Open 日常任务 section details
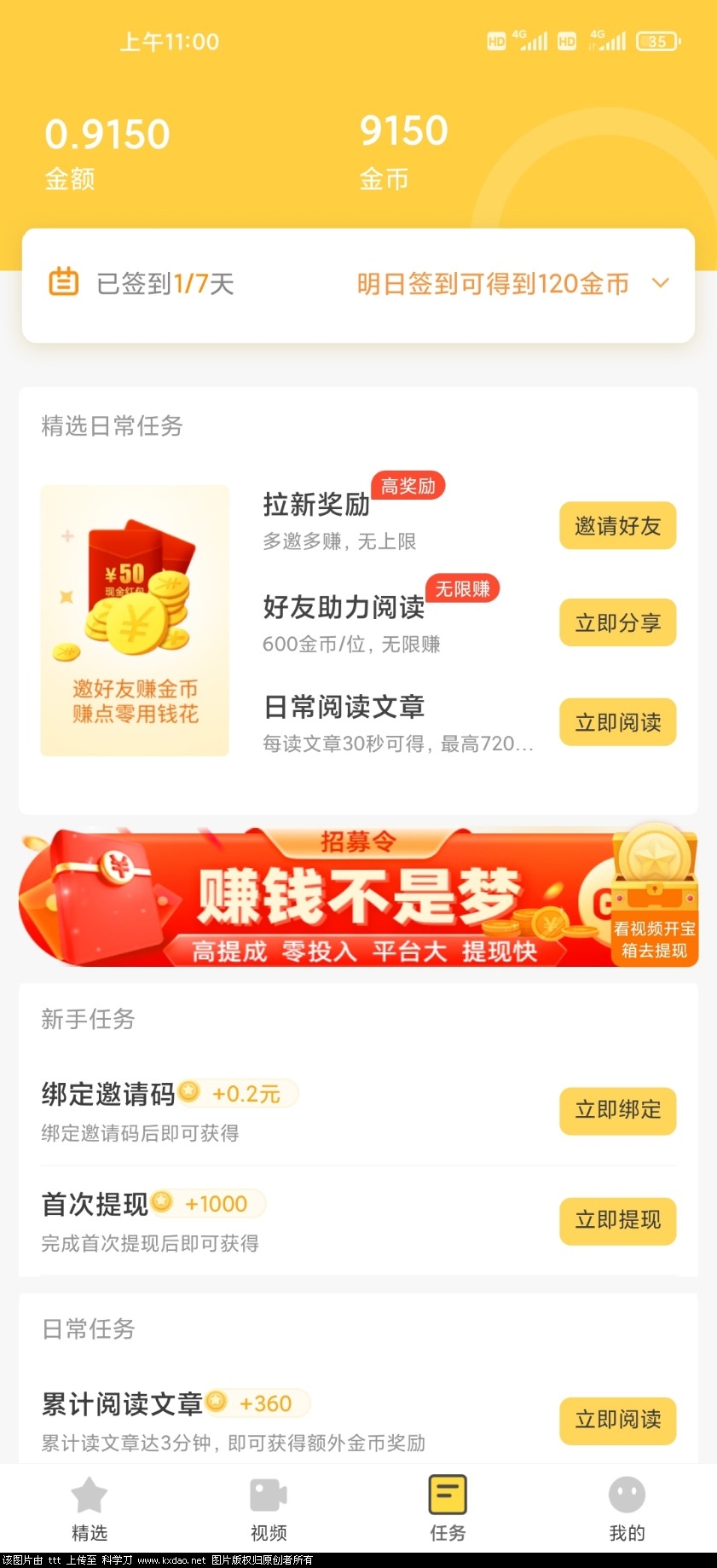This screenshot has height=1568, width=717. [87, 1328]
